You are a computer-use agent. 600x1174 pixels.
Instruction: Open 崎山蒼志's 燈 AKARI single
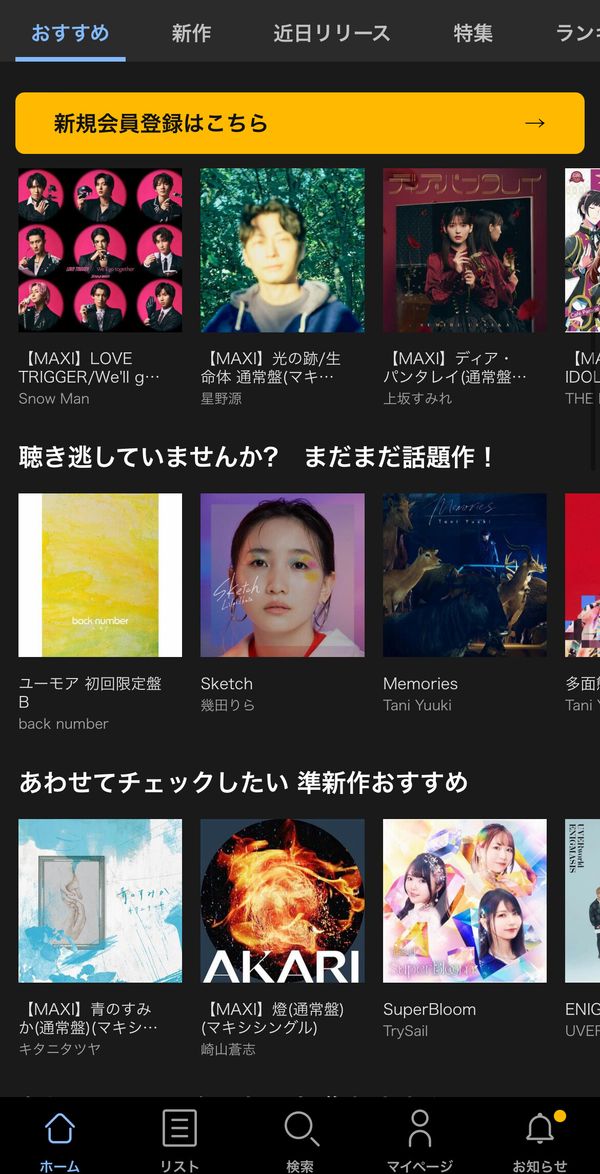tap(282, 901)
